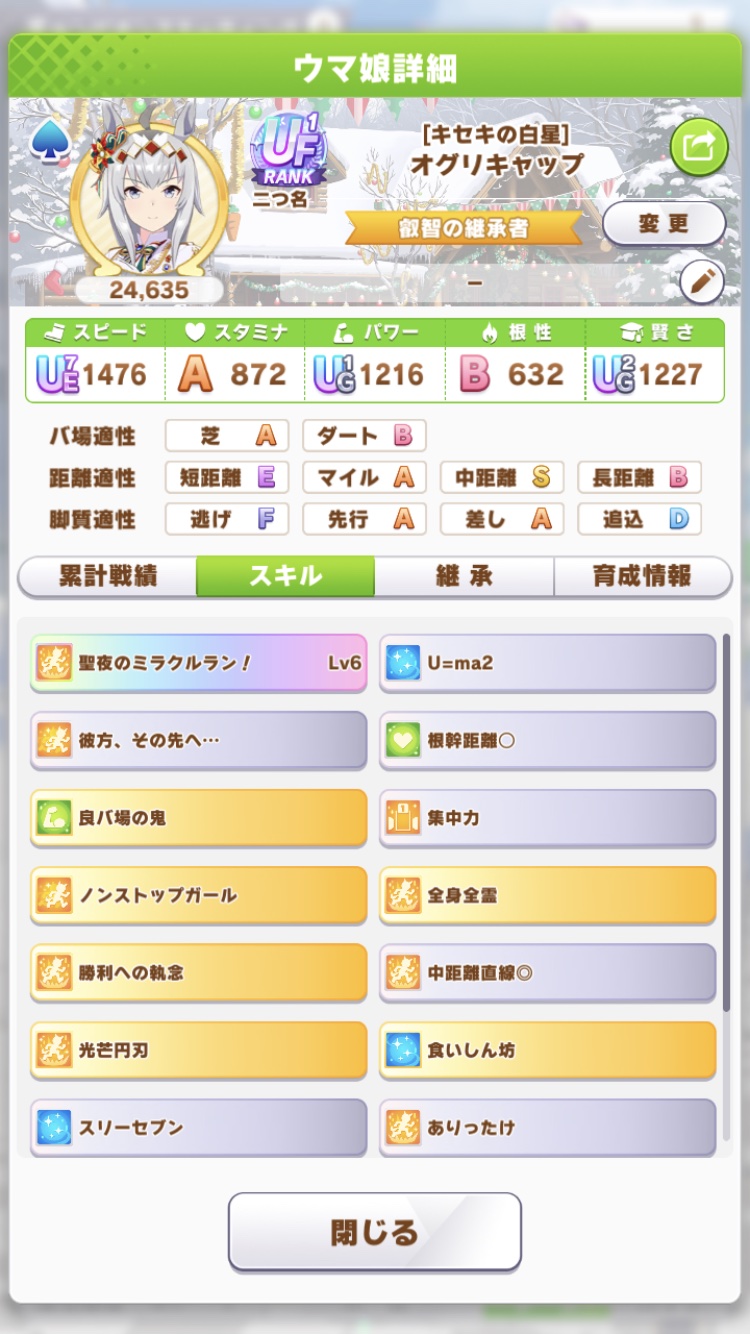Tap the 変更 button to change title
Viewport: 750px width, 1334px height.
point(664,223)
